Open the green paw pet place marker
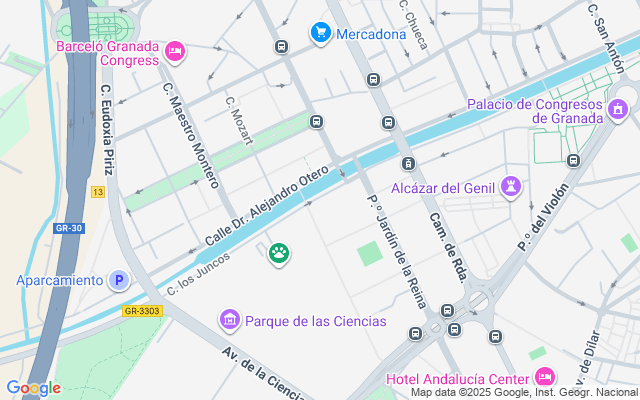640x400 pixels. pyautogui.click(x=279, y=255)
